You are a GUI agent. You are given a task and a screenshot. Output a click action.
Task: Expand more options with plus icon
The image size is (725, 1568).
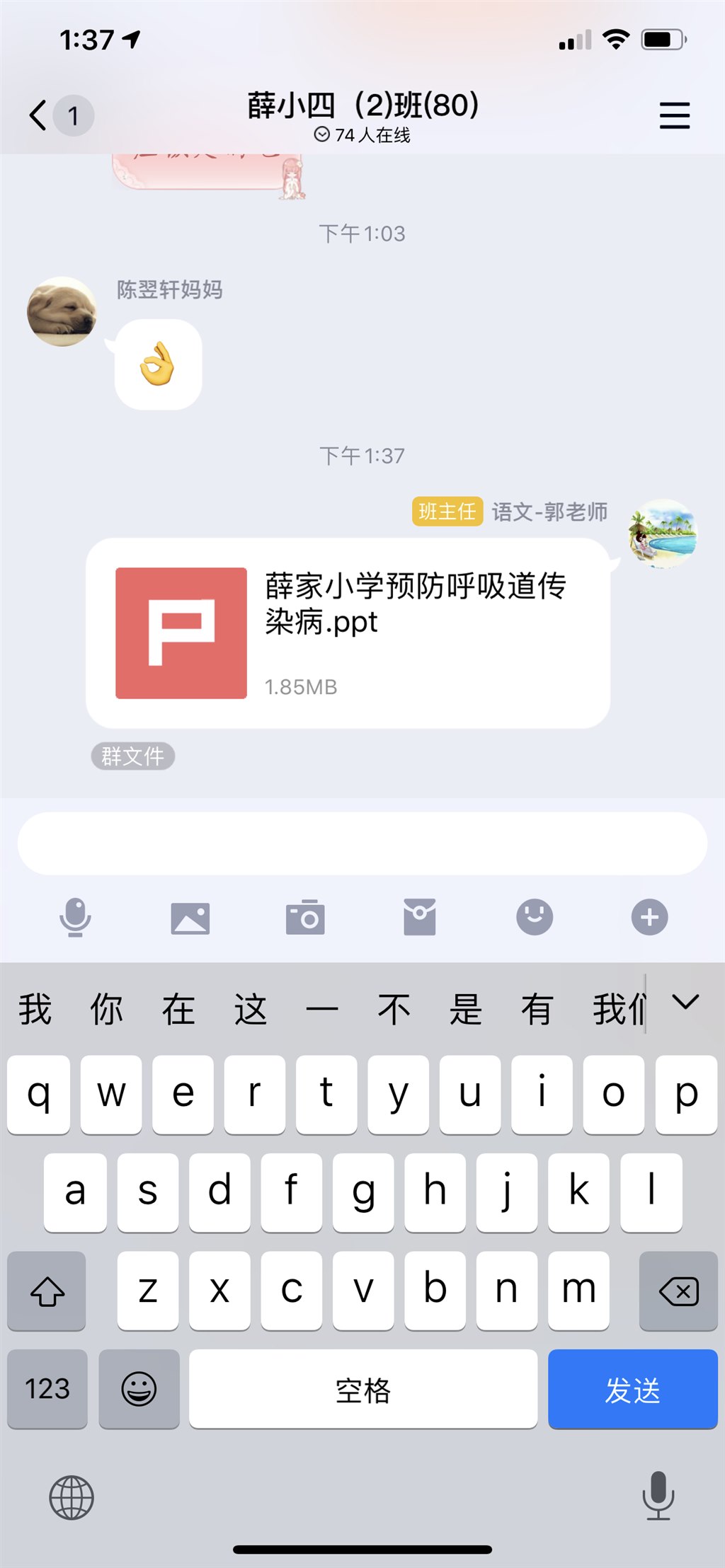tap(649, 918)
